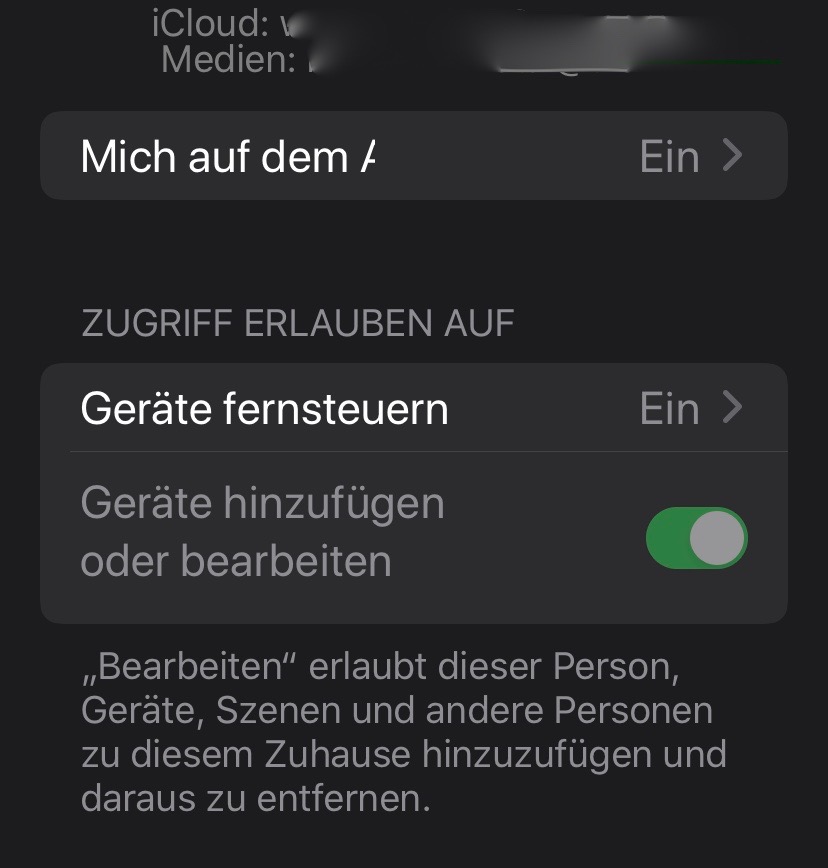Toggle "Geräte hinzufügen oder bearbeiten" switch
The width and height of the screenshot is (828, 868).
[696, 538]
